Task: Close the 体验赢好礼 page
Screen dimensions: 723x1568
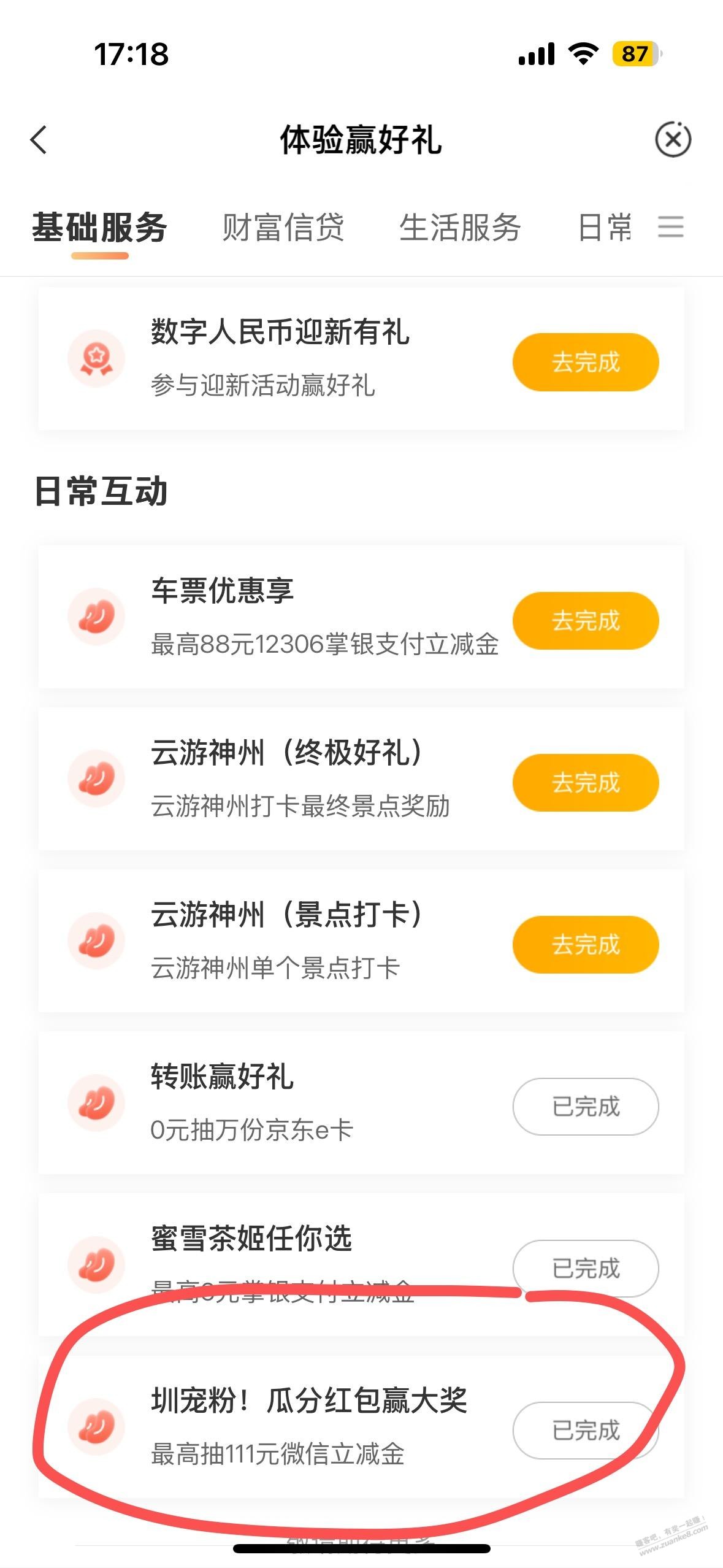Action: (673, 140)
